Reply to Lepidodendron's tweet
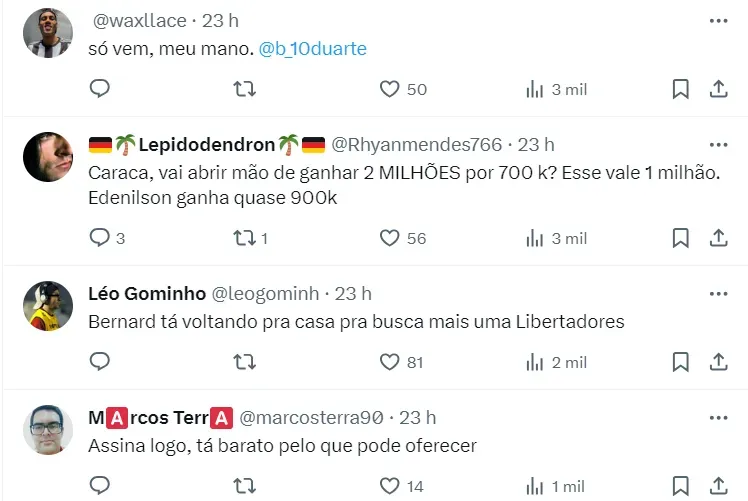 pos(100,238)
